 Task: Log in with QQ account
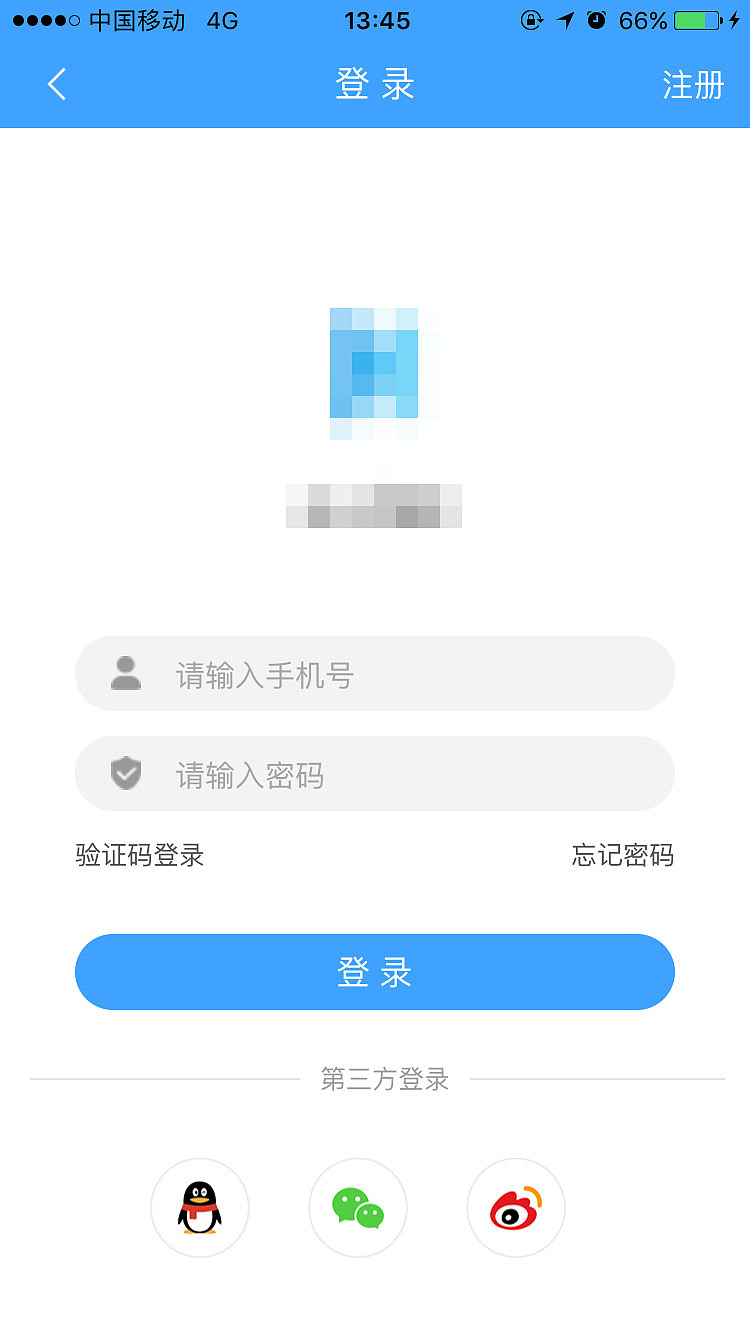pos(199,1207)
